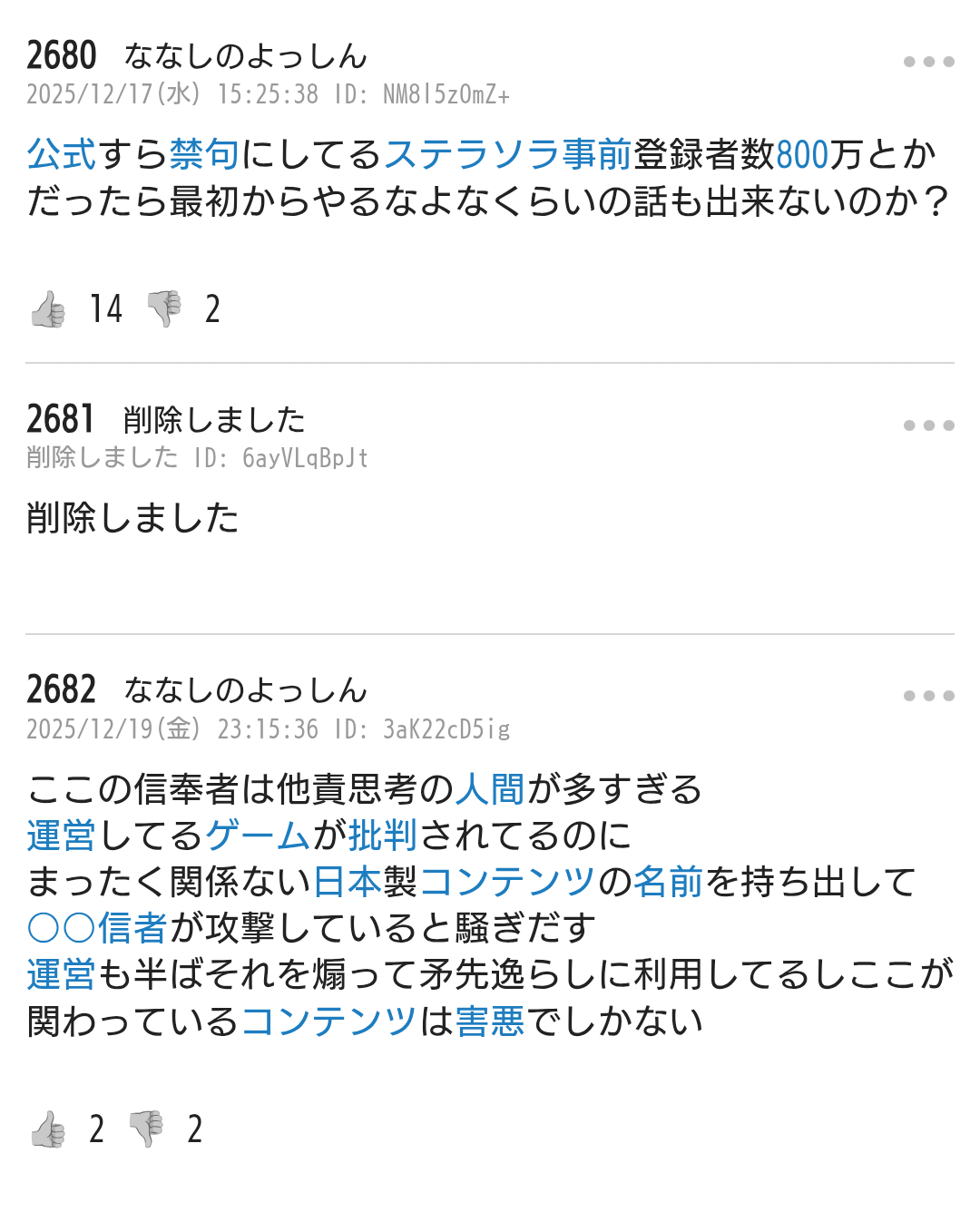Open the 公式 keyword link

(x=61, y=155)
